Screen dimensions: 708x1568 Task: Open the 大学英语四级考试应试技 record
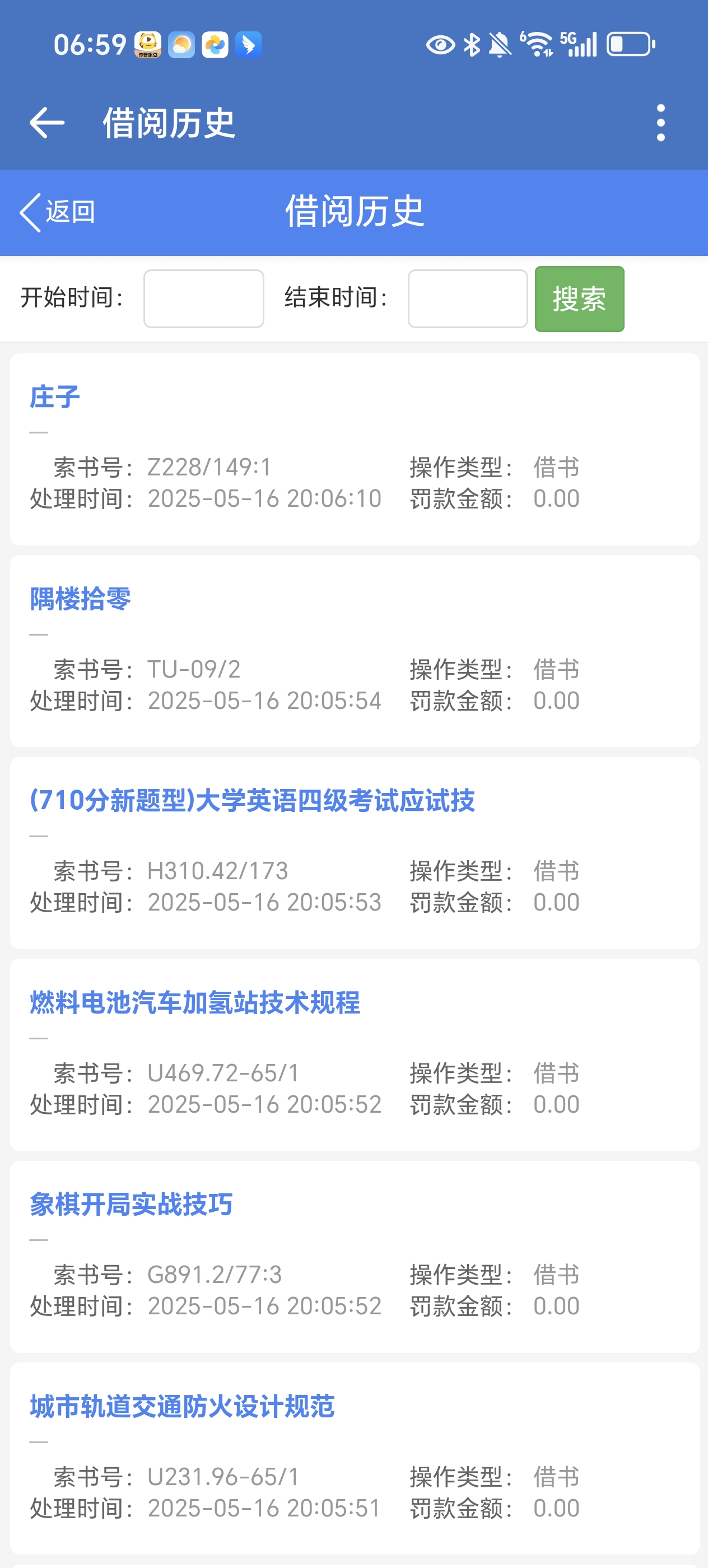[252, 801]
